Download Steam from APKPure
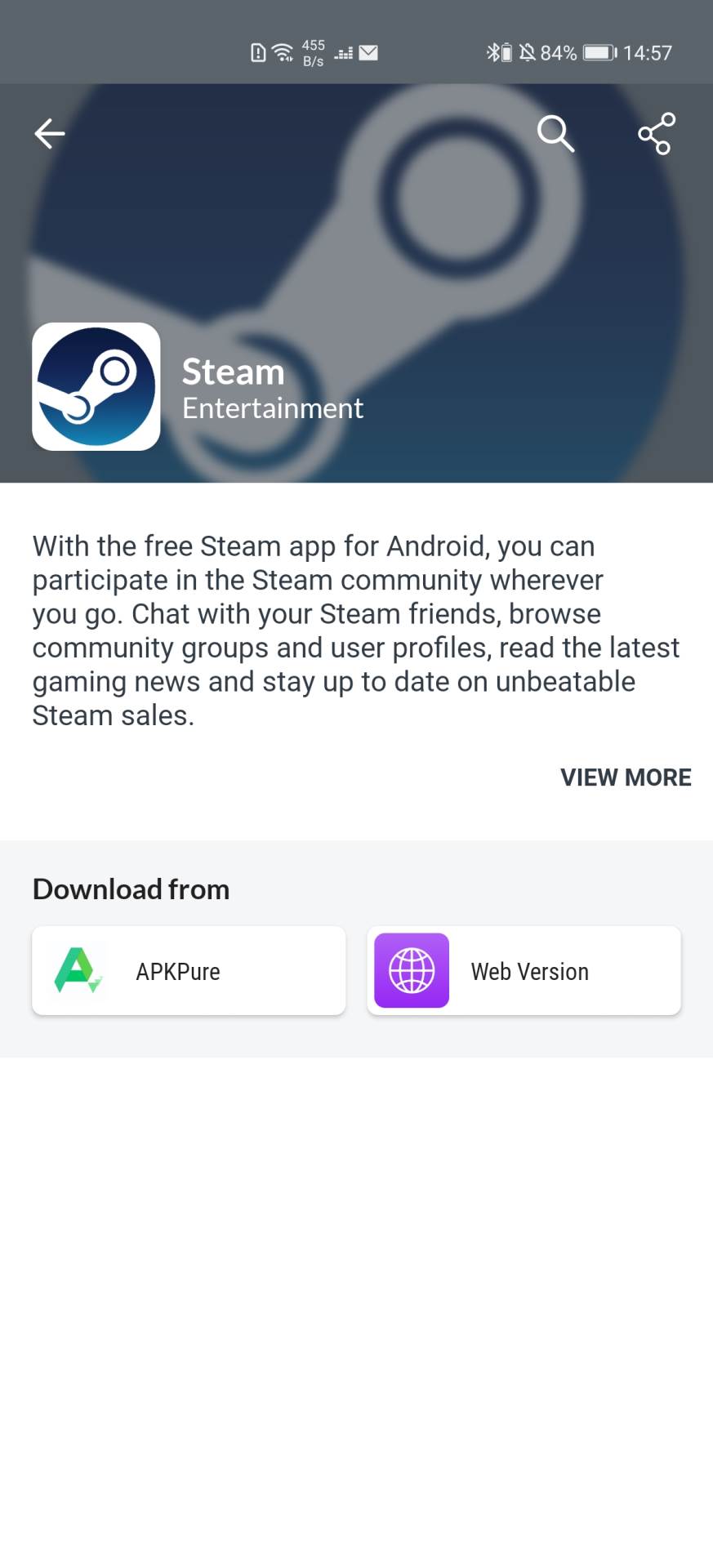The width and height of the screenshot is (713, 1568). [x=189, y=971]
